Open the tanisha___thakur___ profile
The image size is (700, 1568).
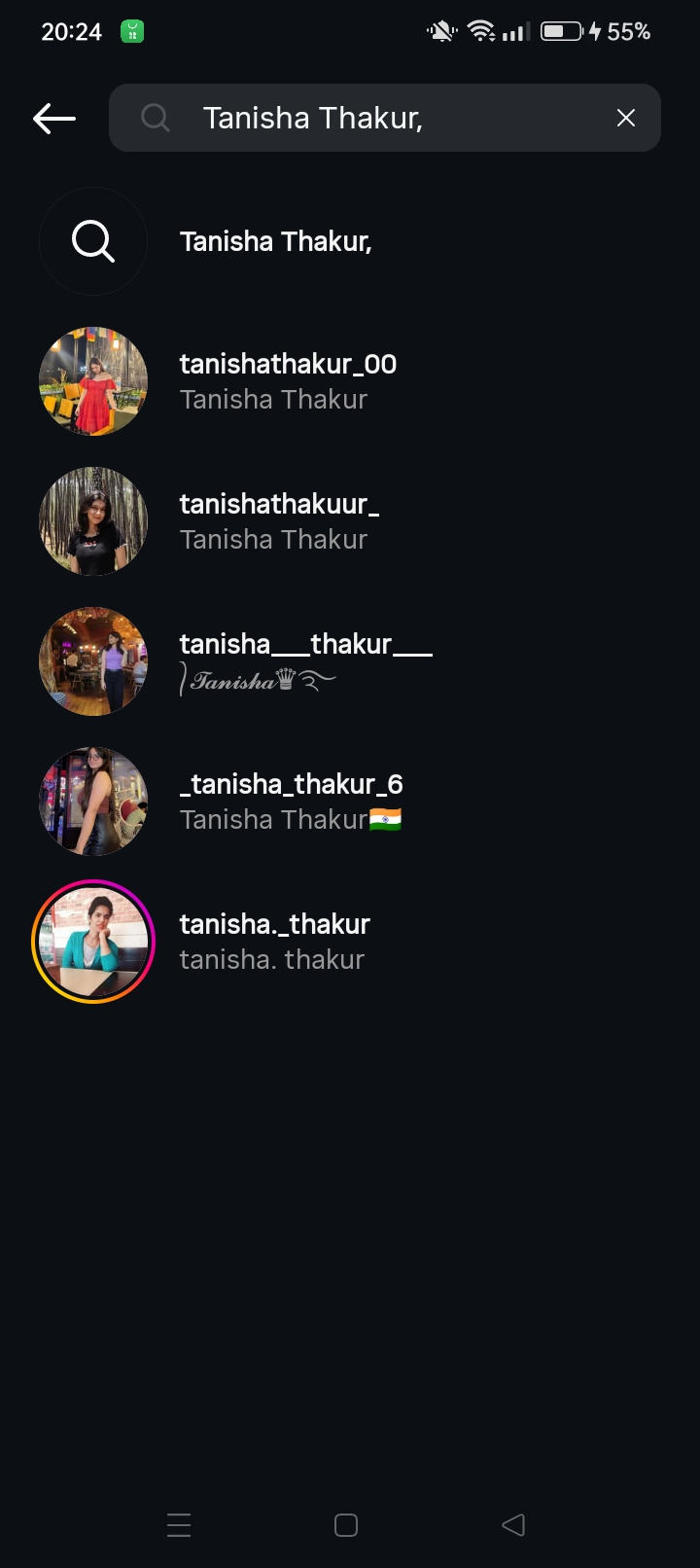point(305,661)
